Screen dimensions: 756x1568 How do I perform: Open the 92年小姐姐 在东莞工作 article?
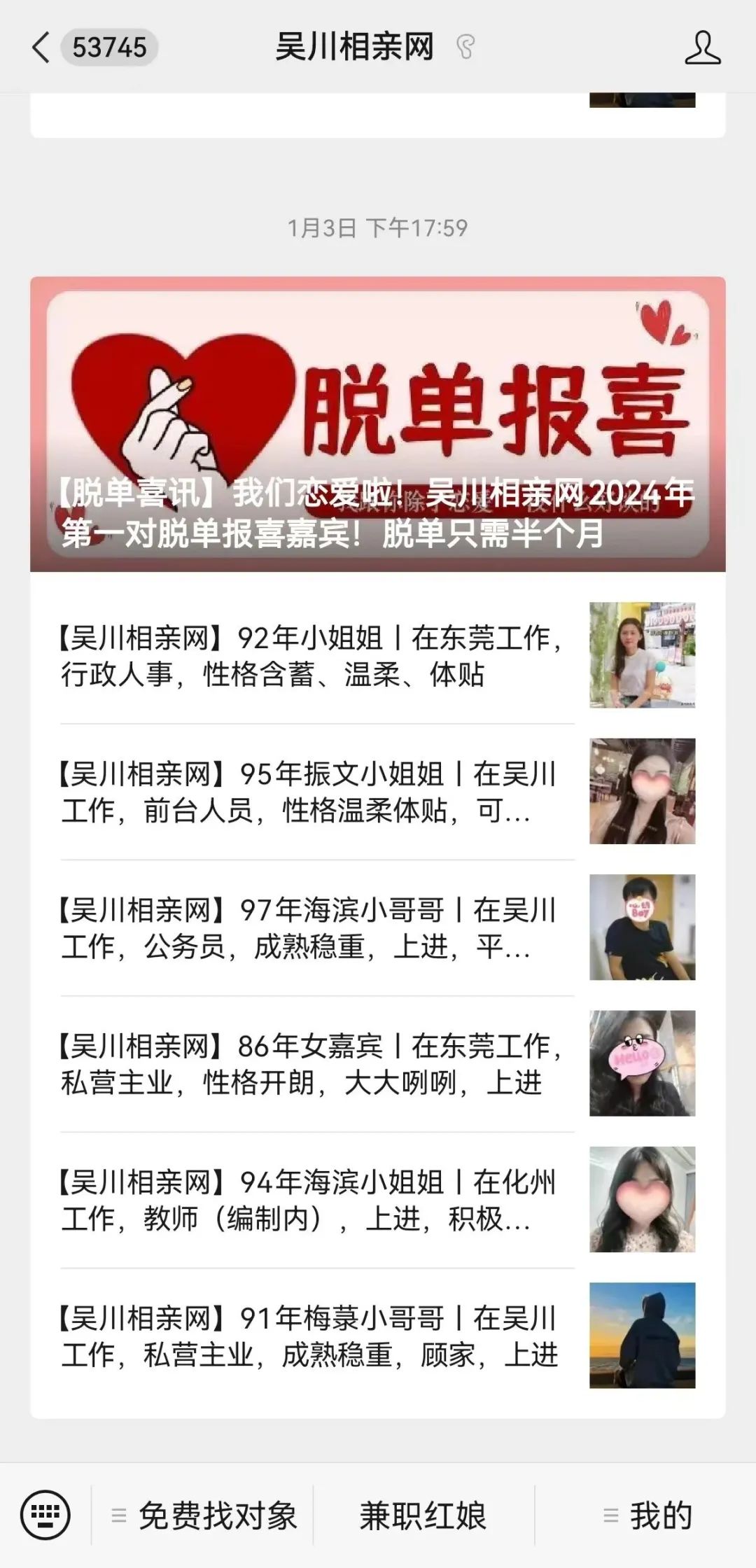click(x=378, y=655)
